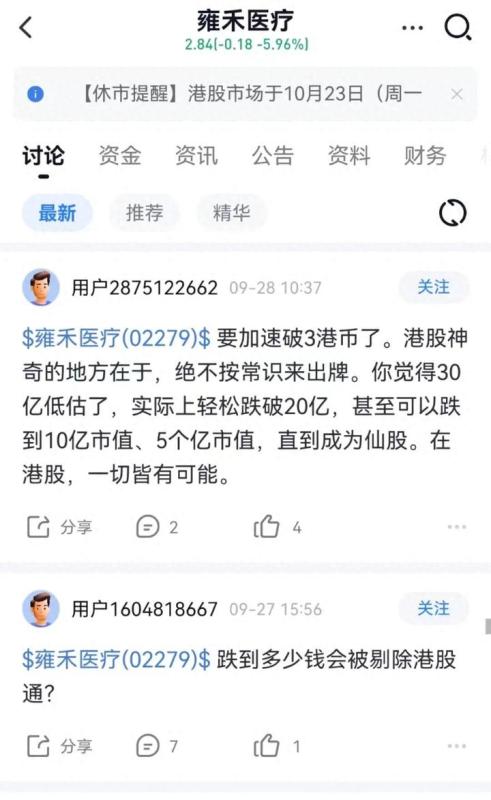
Task: Select the 推荐 filter chip
Action: pyautogui.click(x=144, y=212)
